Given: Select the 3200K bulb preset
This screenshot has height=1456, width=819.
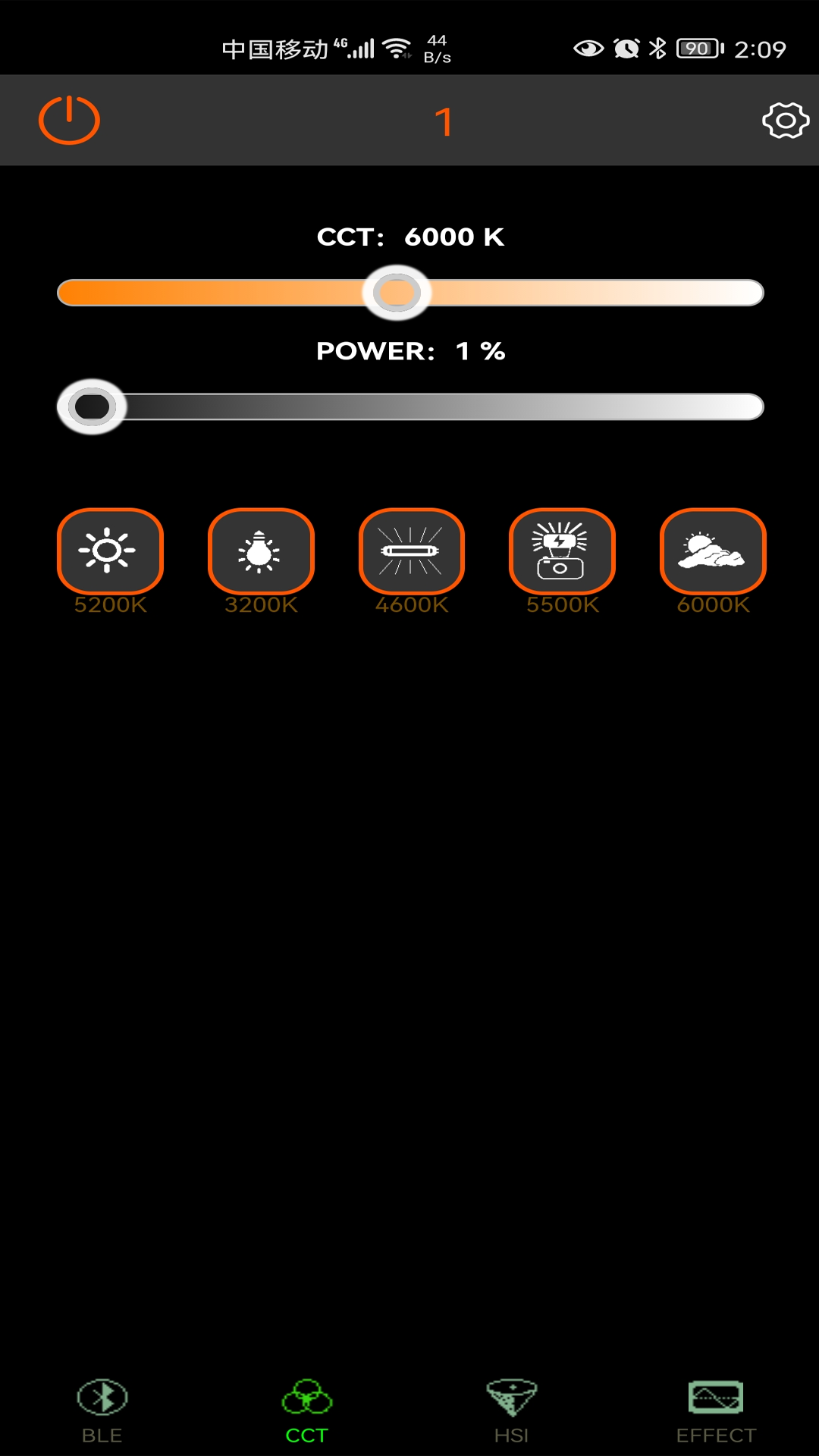Looking at the screenshot, I should point(261,551).
